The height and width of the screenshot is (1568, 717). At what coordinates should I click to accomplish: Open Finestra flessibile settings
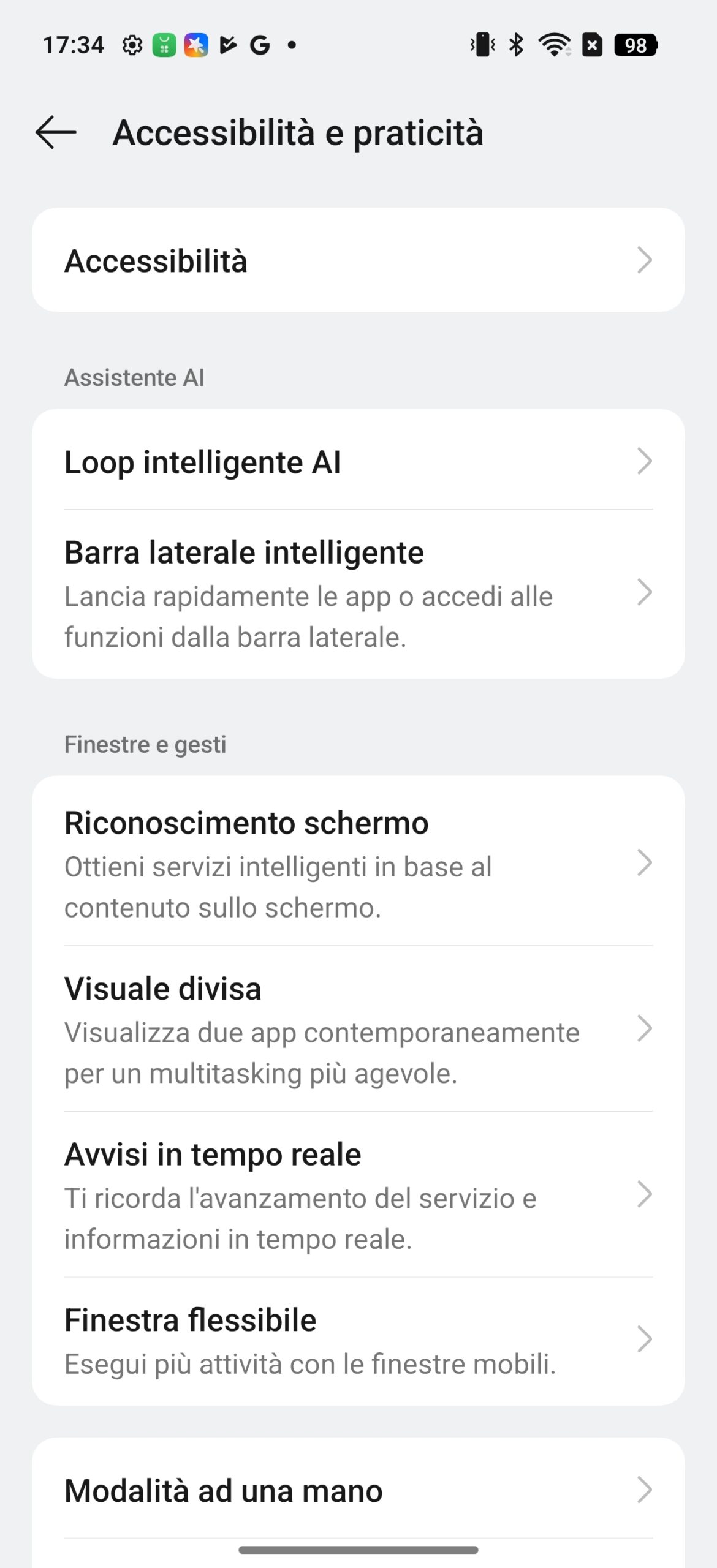point(358,1341)
